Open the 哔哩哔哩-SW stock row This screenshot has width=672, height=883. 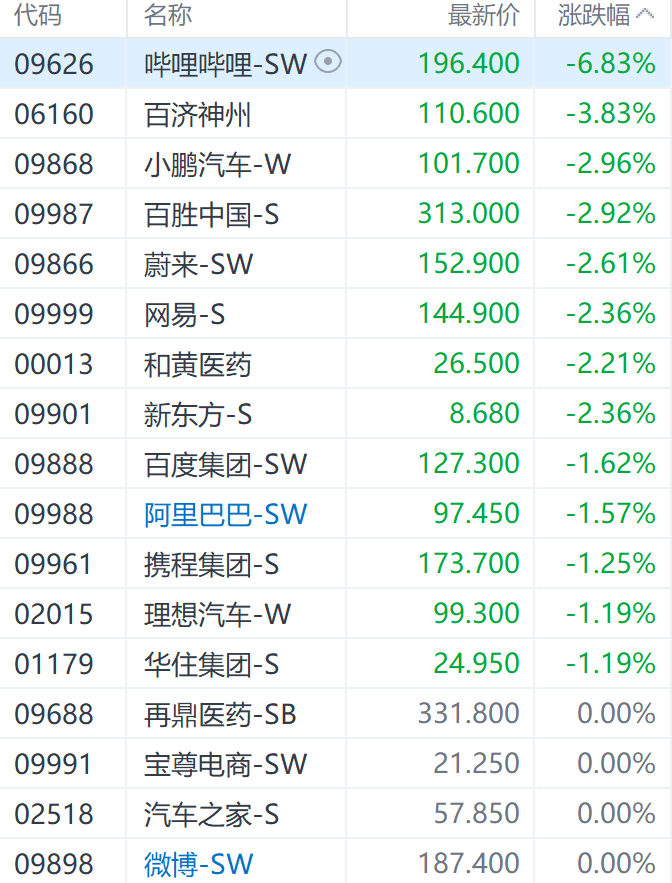225,64
